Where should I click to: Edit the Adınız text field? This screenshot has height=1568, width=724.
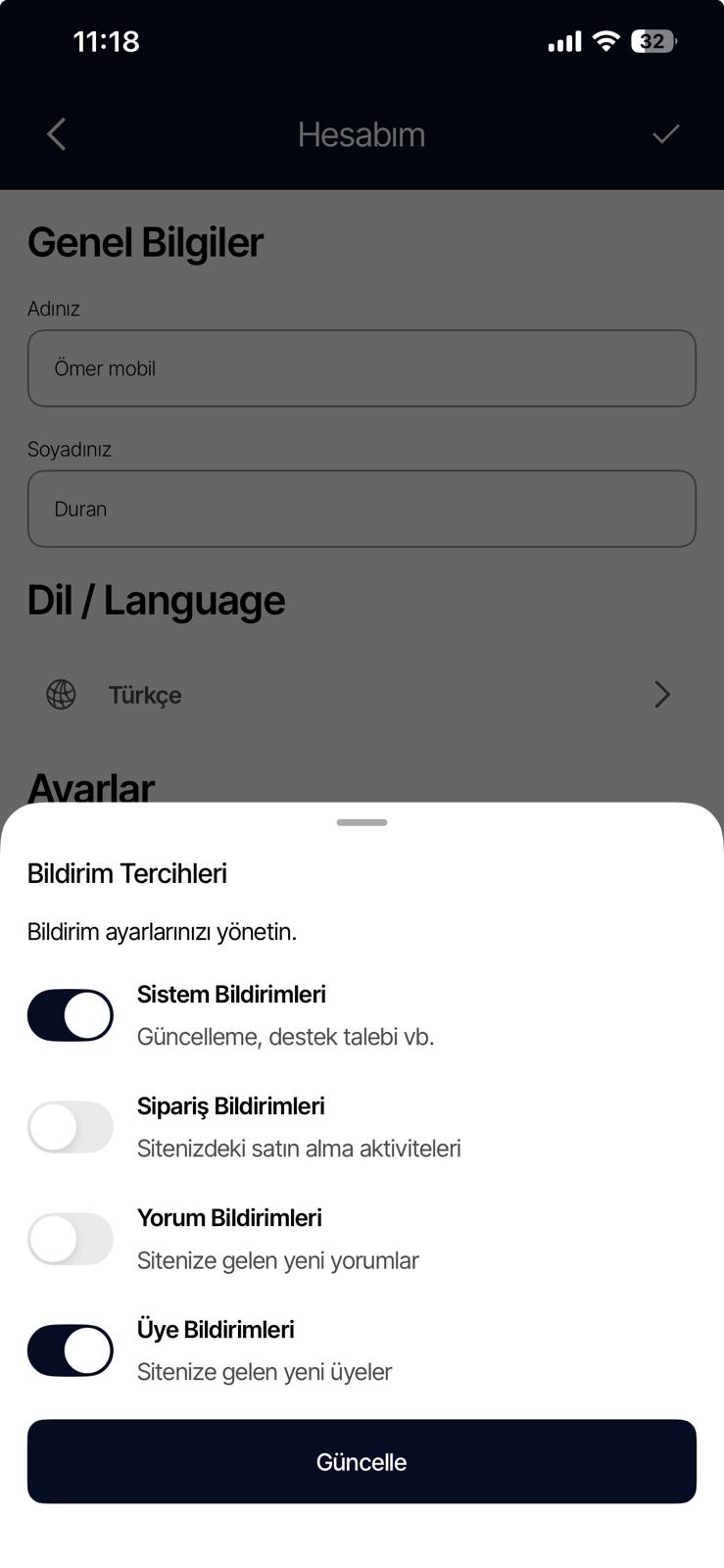click(x=362, y=368)
